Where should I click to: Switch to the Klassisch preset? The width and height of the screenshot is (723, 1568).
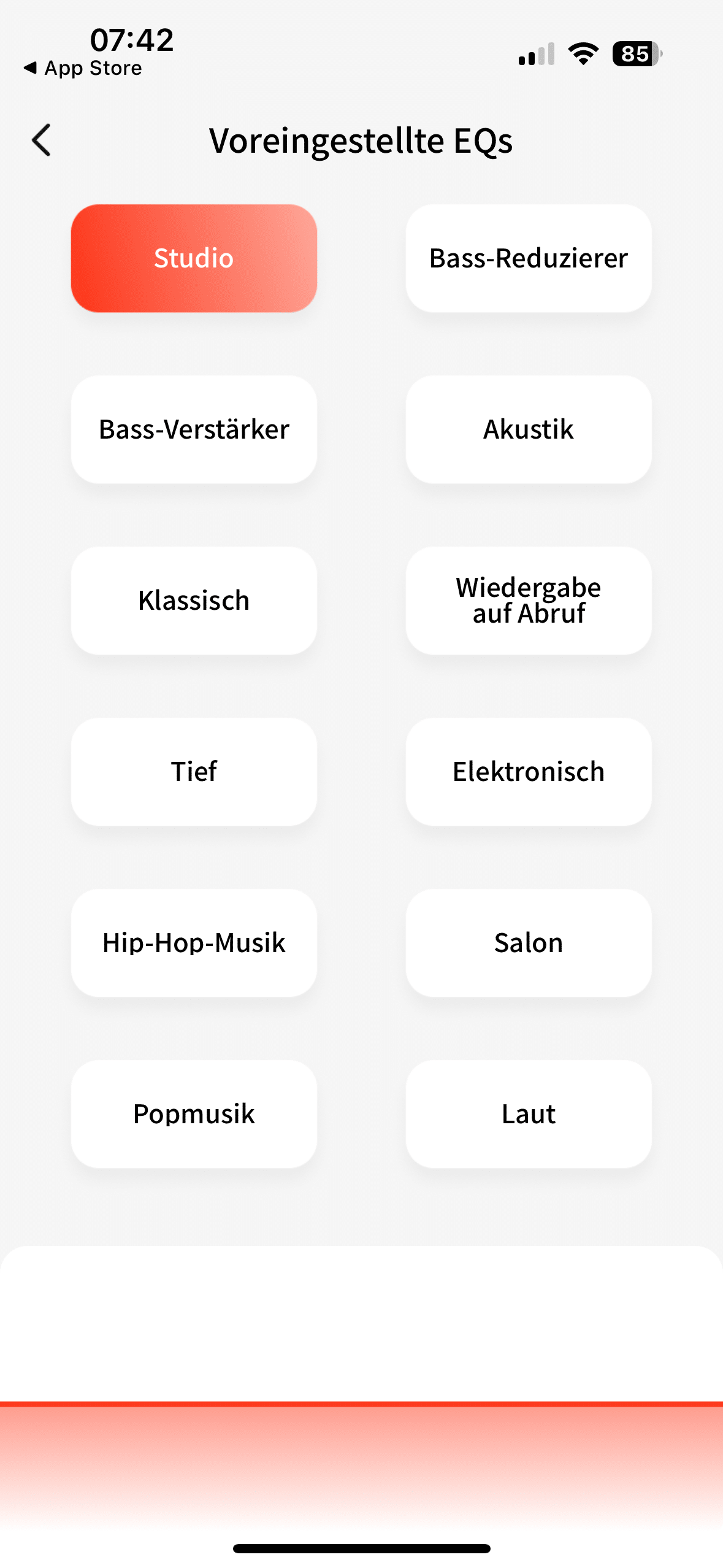194,601
